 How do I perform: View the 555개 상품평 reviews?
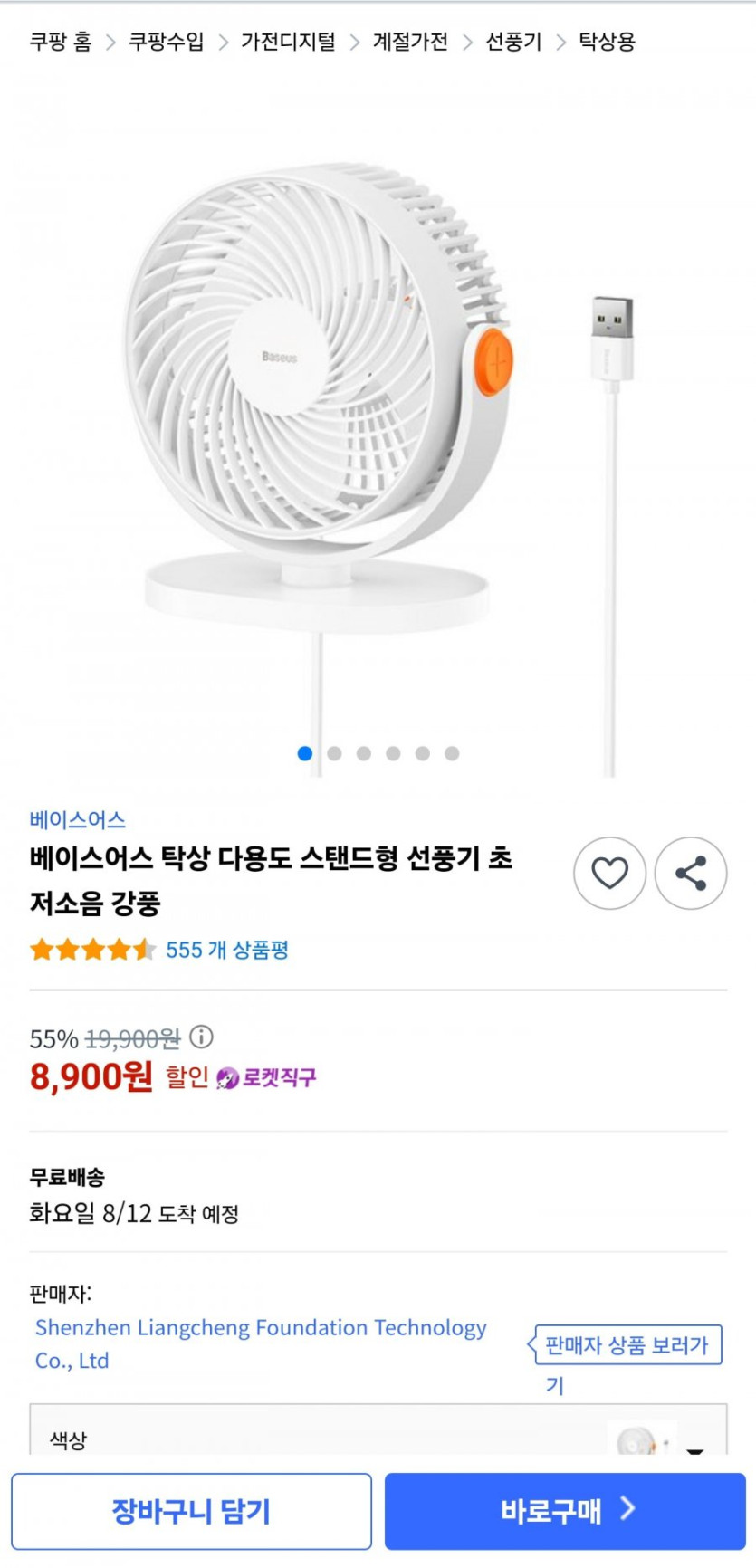click(x=226, y=950)
